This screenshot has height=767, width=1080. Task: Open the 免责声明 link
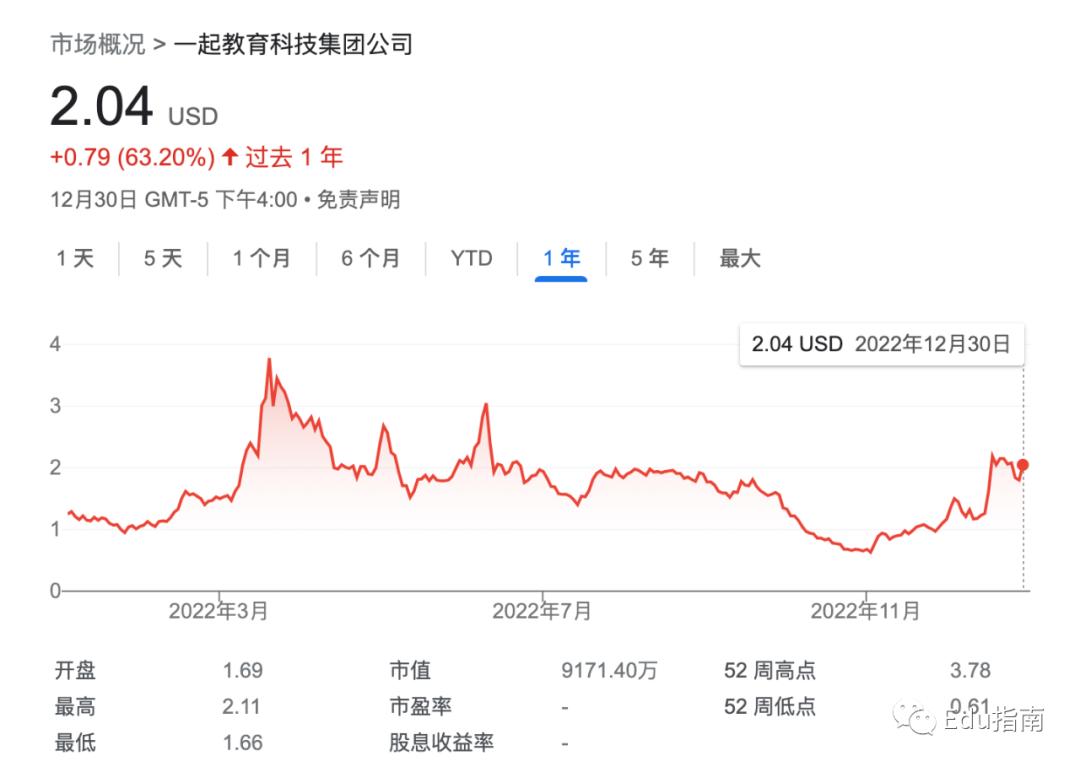[359, 200]
